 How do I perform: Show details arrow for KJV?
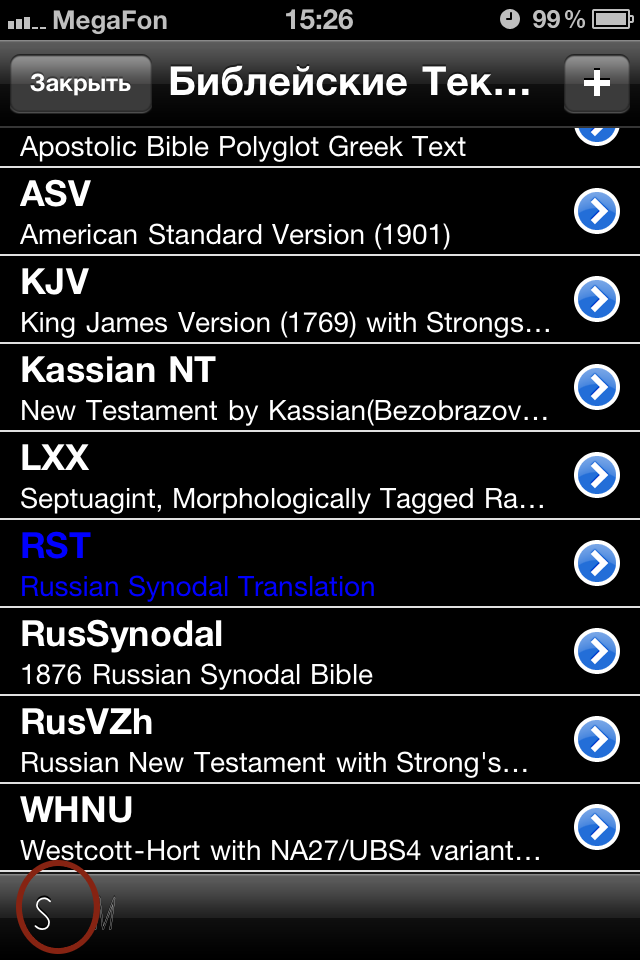tap(597, 299)
